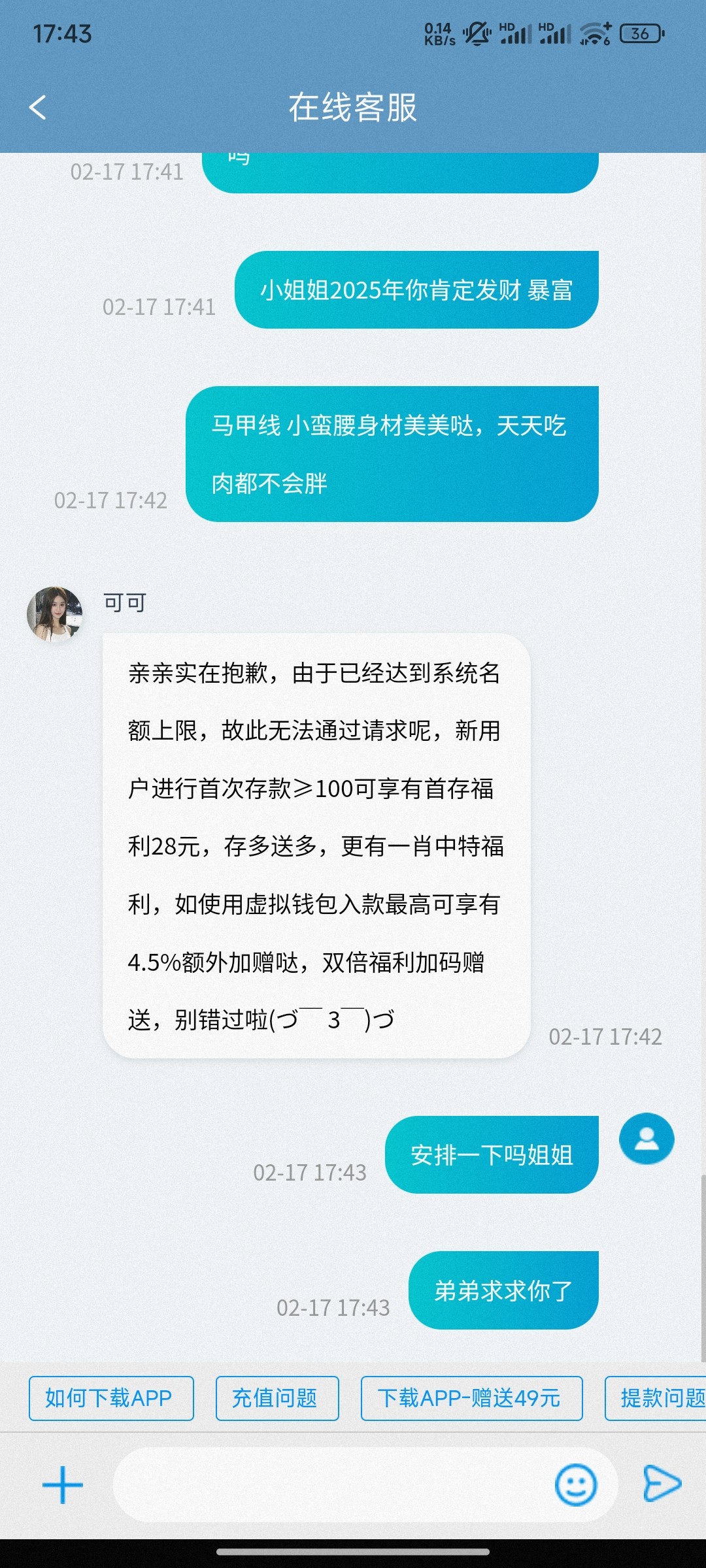Select the 充值问题 quick reply chip
Viewport: 706px width, 1568px height.
click(277, 1398)
